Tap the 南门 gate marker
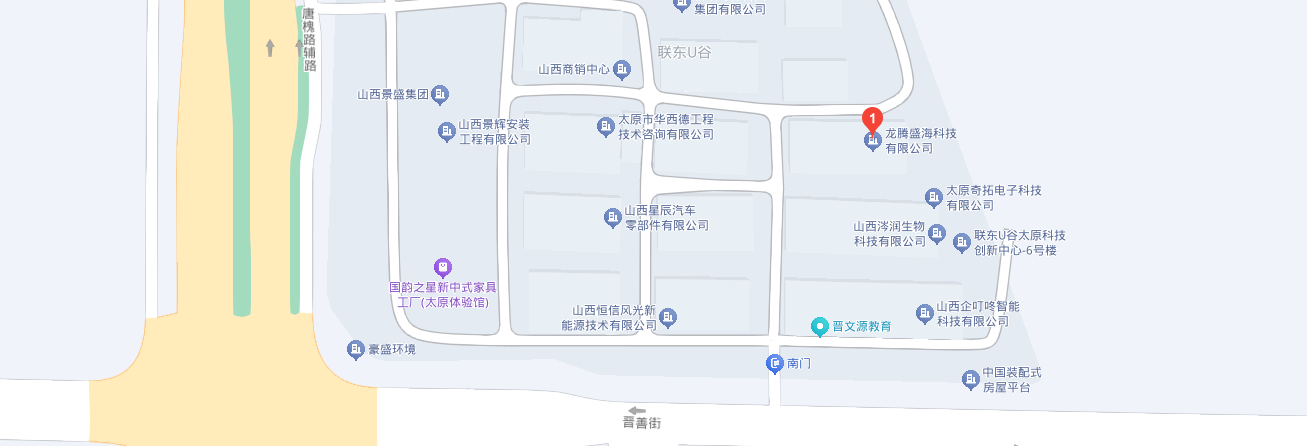Screen dimensions: 1307x446 tap(774, 364)
